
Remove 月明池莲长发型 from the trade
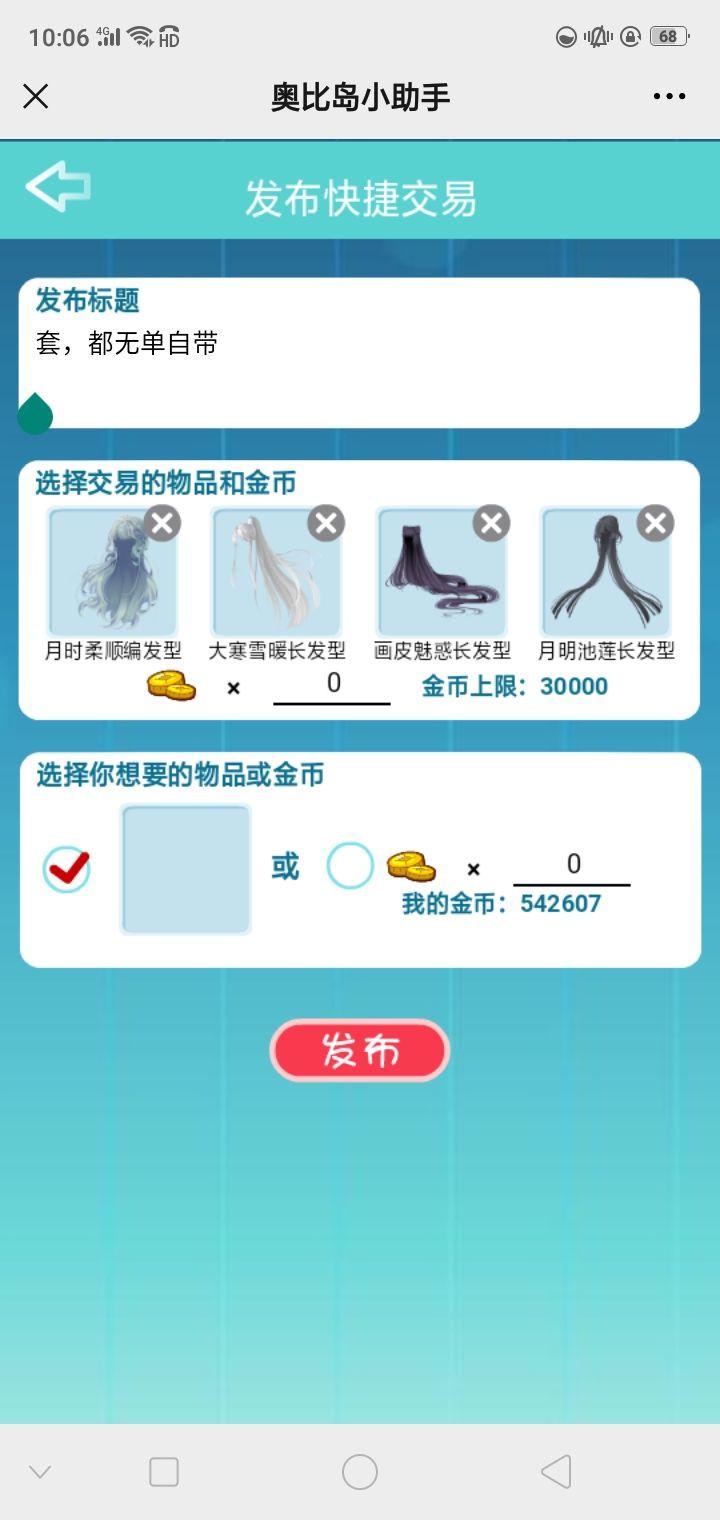tap(655, 523)
